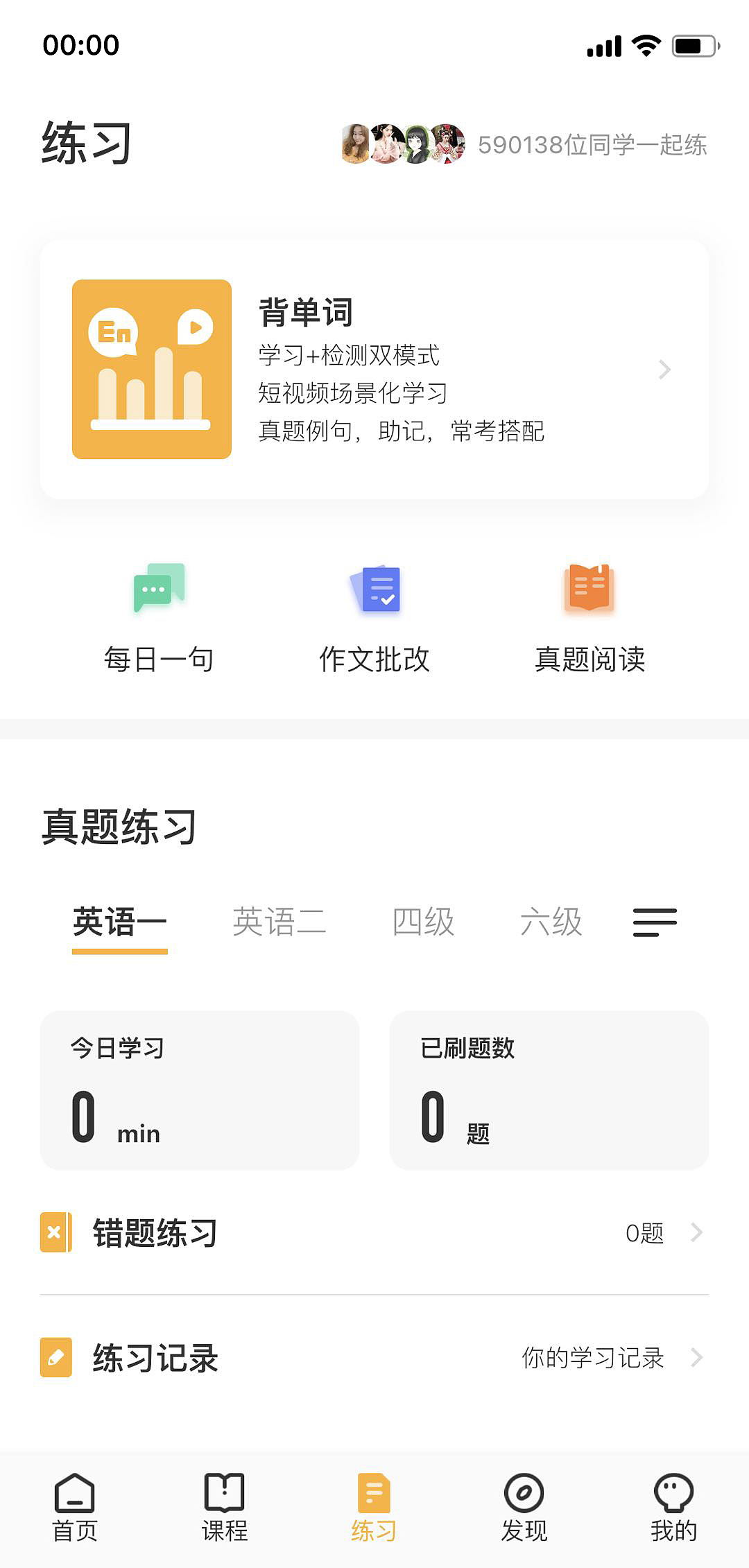Click the 背单词 vocabulary card icon
This screenshot has height=1568, width=749.
tap(152, 368)
